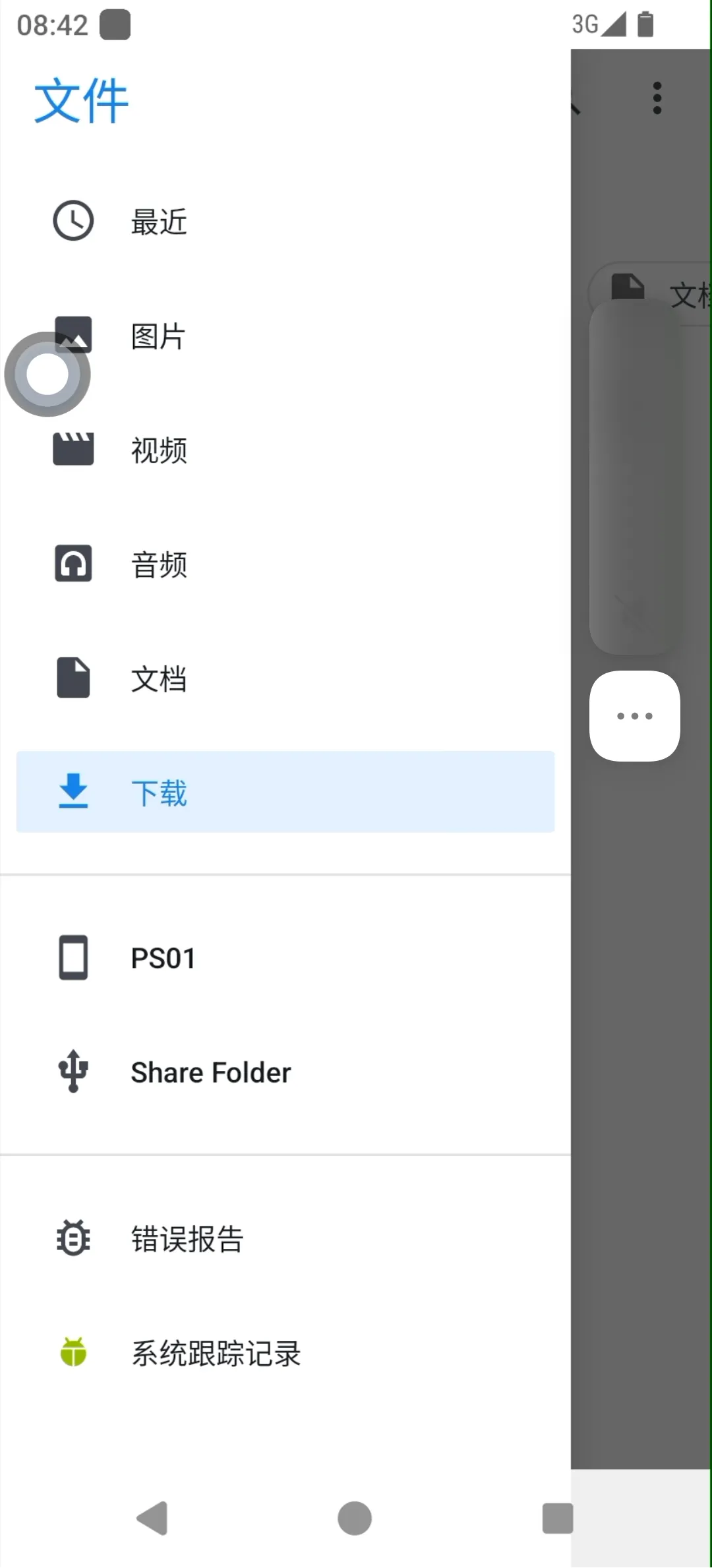Tap the circular touch indicator near 图片
Screen dimensions: 712x1568
(x=47, y=374)
